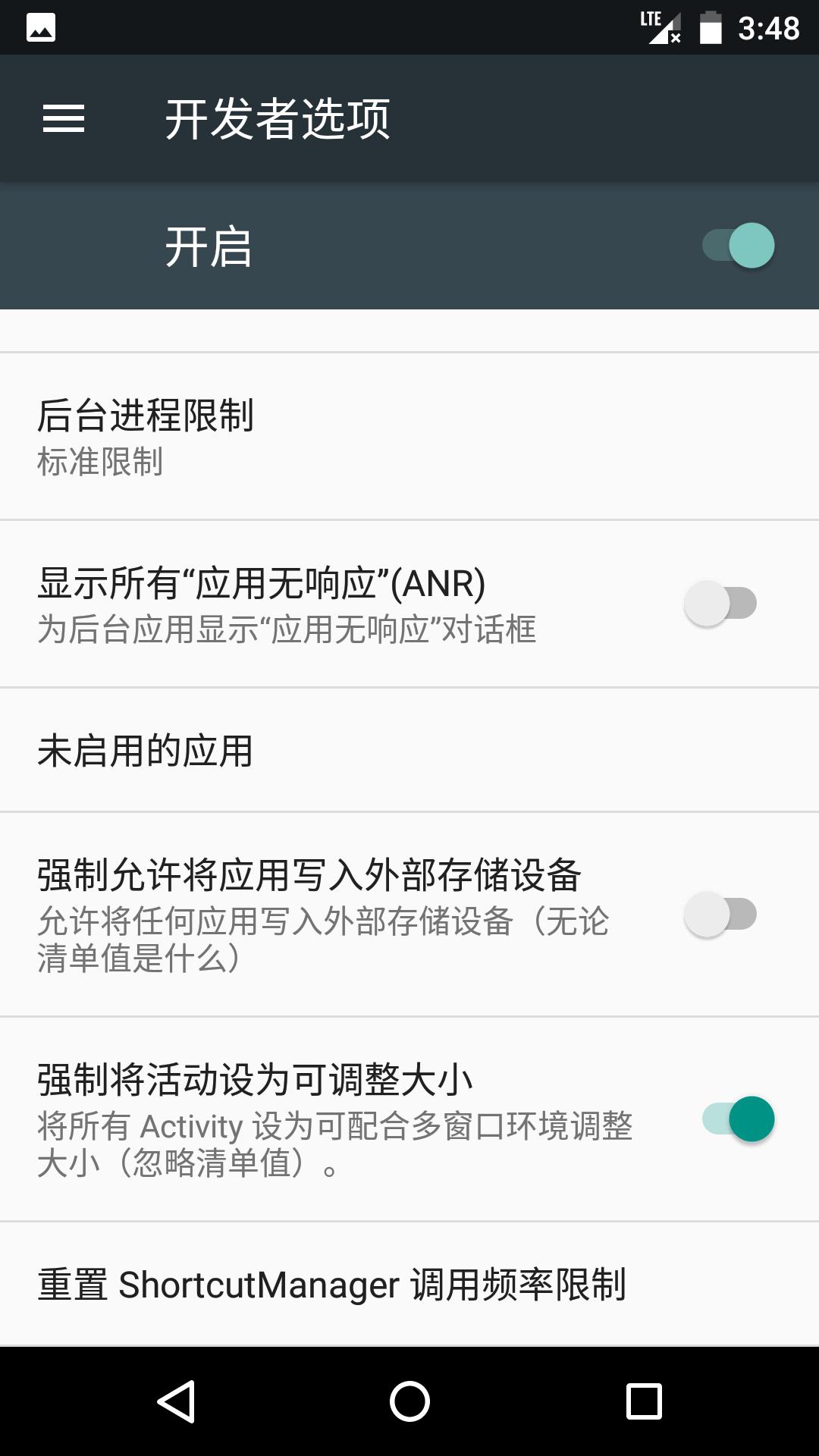Tap the battery icon in the status bar

pyautogui.click(x=711, y=27)
